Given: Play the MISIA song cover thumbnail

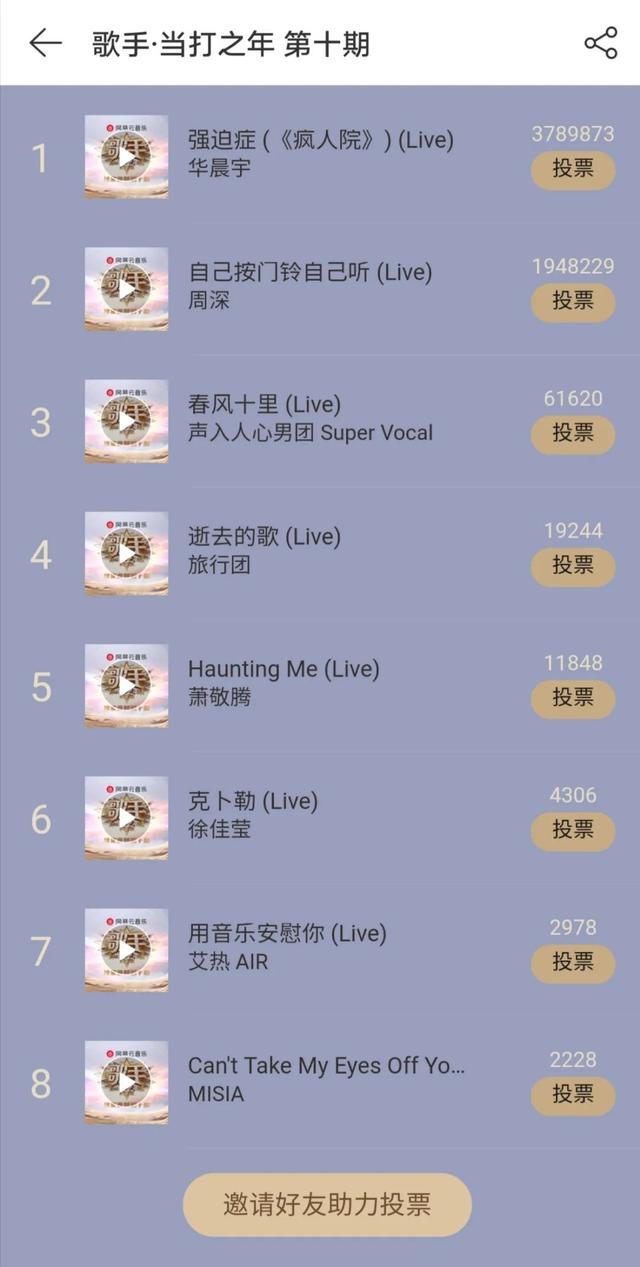Looking at the screenshot, I should (x=126, y=1082).
